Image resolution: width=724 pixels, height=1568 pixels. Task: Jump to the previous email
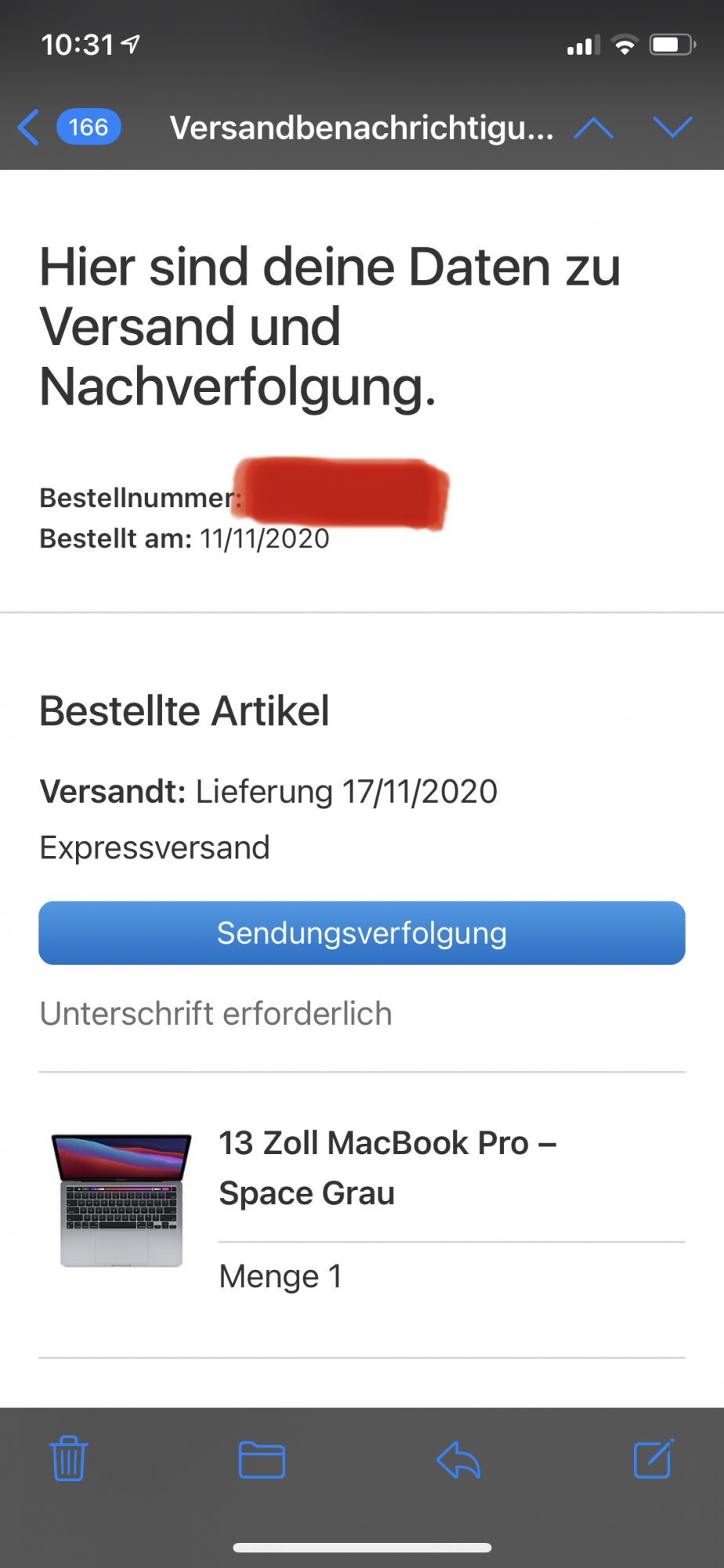coord(593,127)
